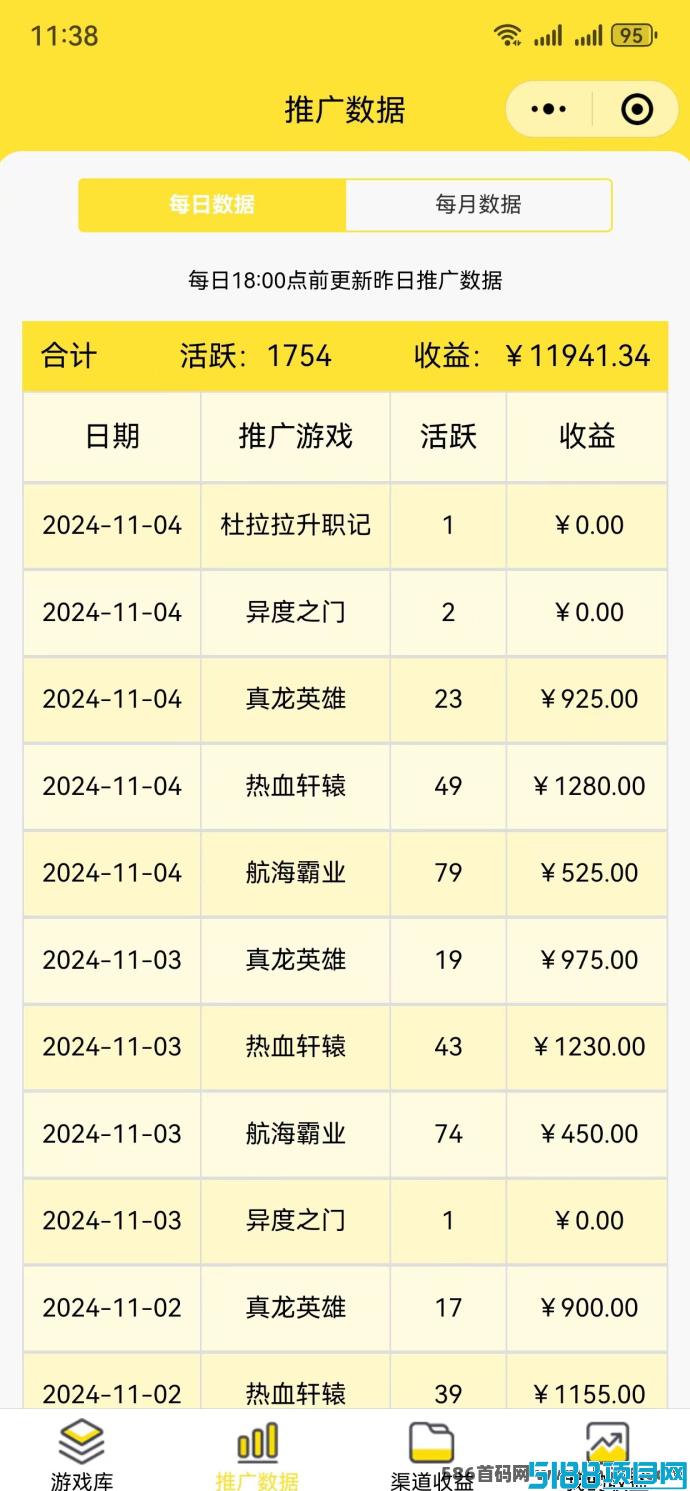Open the 推广数据 bottom tab
The width and height of the screenshot is (690, 1491).
(x=257, y=1455)
